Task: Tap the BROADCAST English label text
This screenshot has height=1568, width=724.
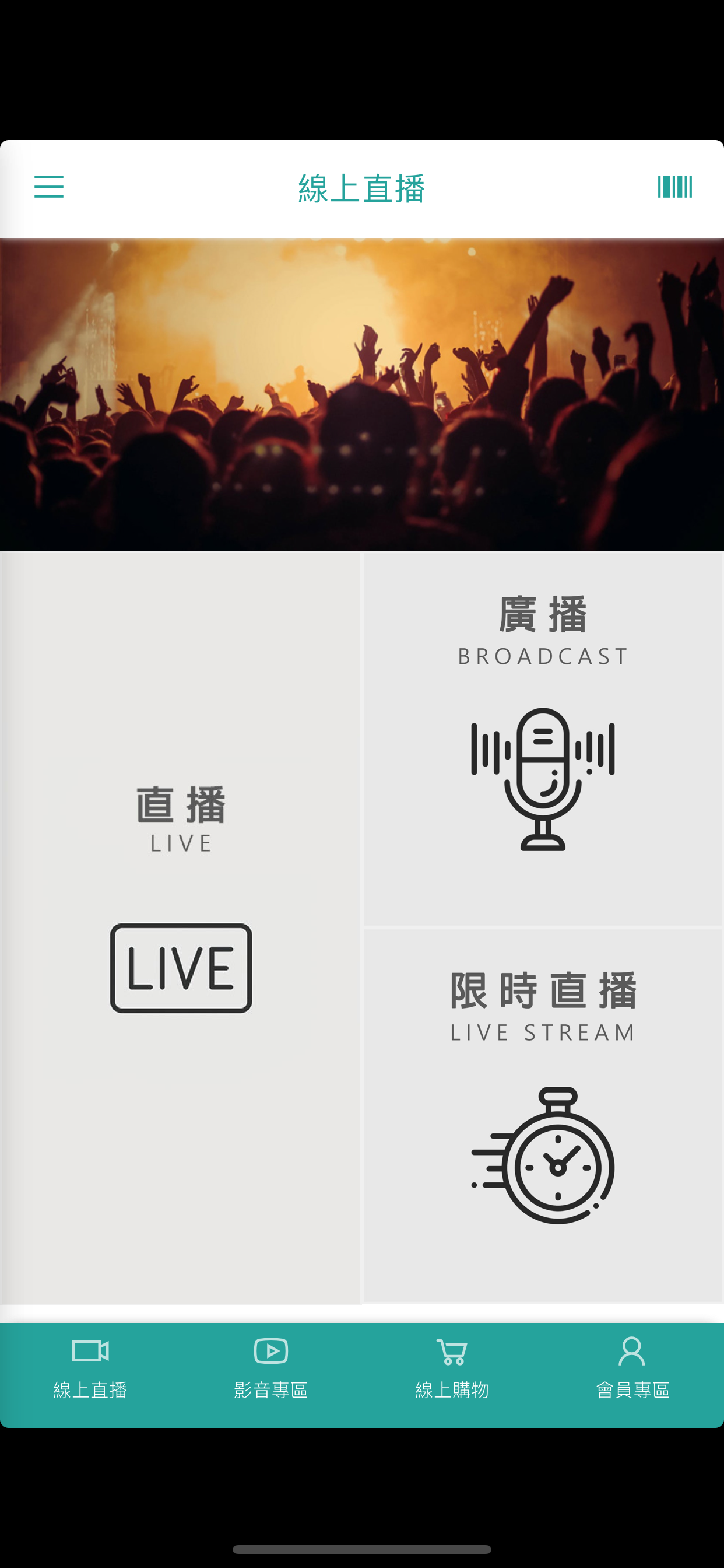Action: coord(543,656)
